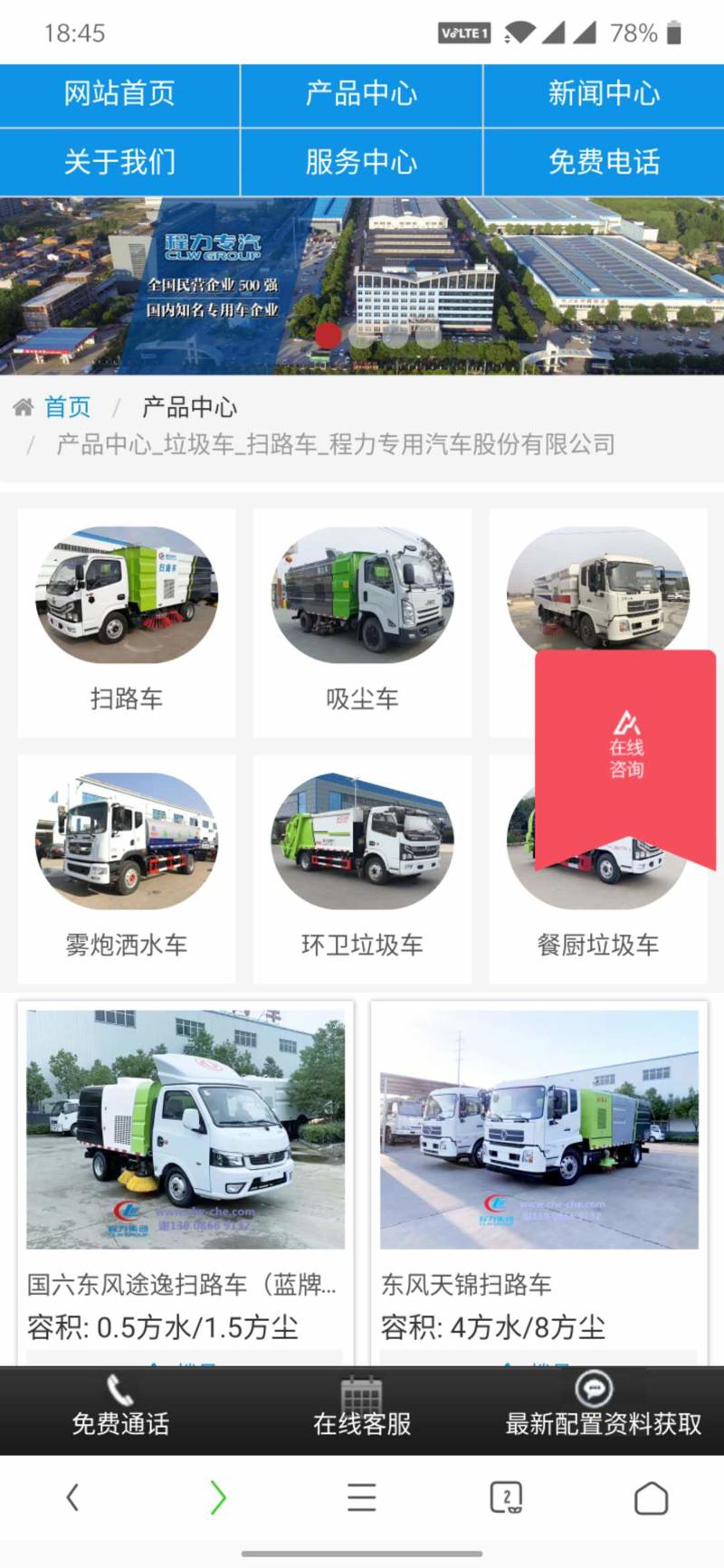Go to browser home page
The width and height of the screenshot is (724, 1568).
click(651, 1497)
